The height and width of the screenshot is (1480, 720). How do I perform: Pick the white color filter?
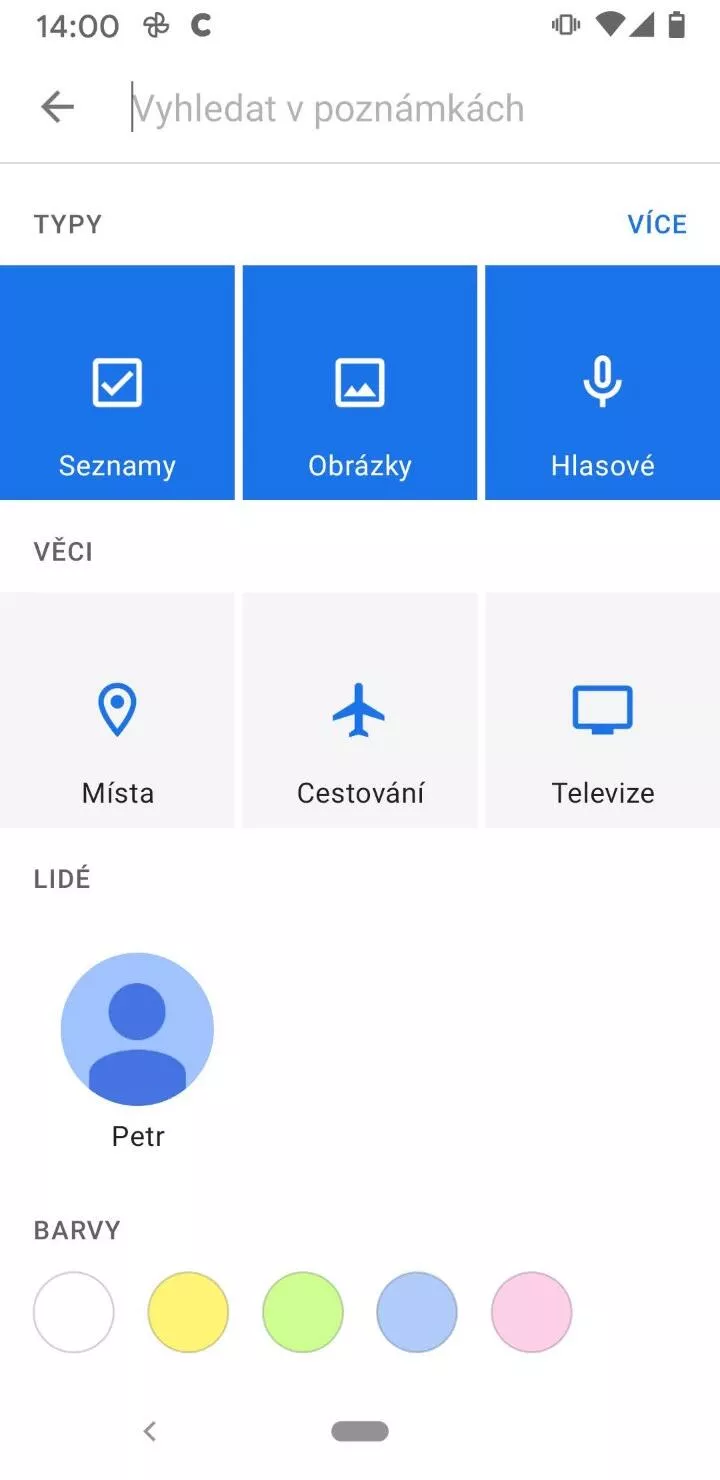(x=74, y=1312)
